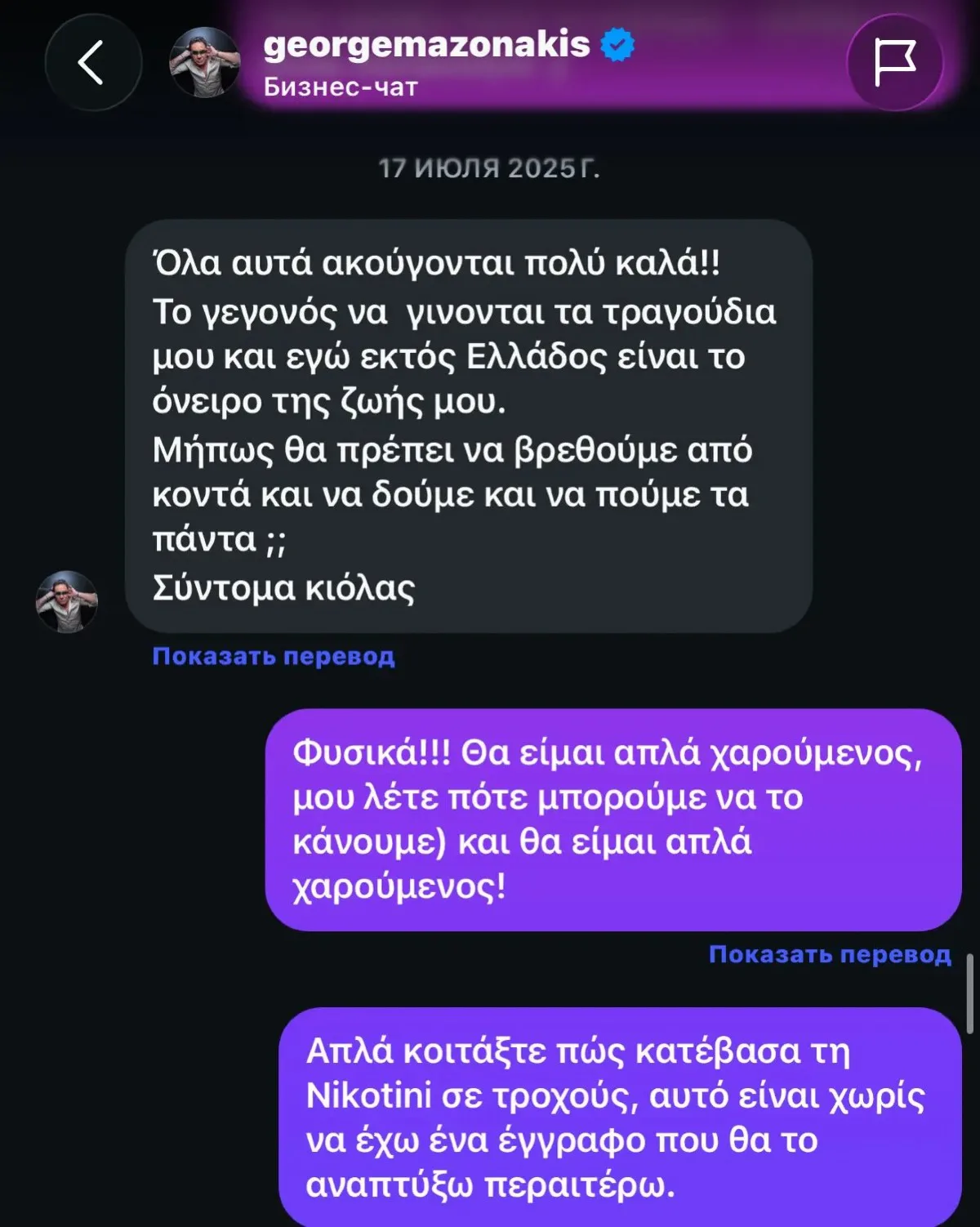Show translation under the Φυσικά message
Viewport: 980px width, 1227px height.
click(x=830, y=954)
